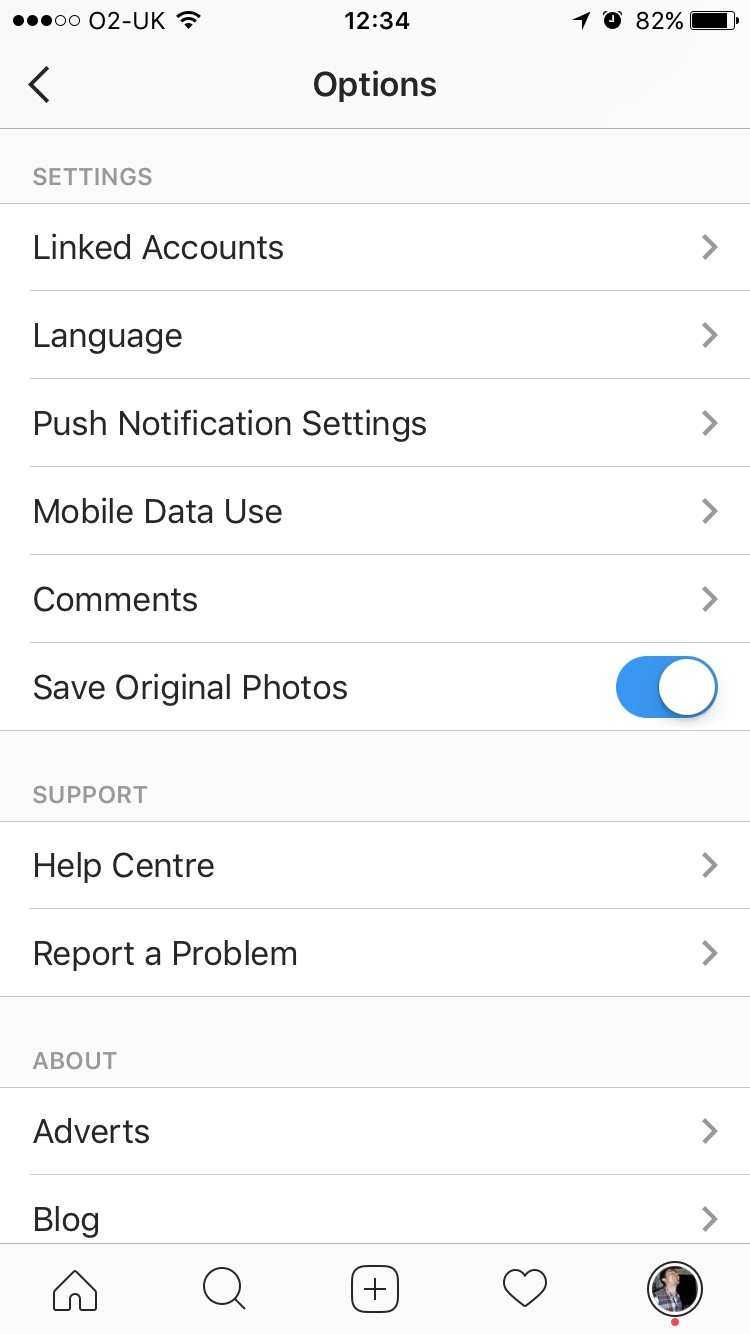Tap the new post plus tab
This screenshot has width=750, height=1334.
pos(375,1289)
